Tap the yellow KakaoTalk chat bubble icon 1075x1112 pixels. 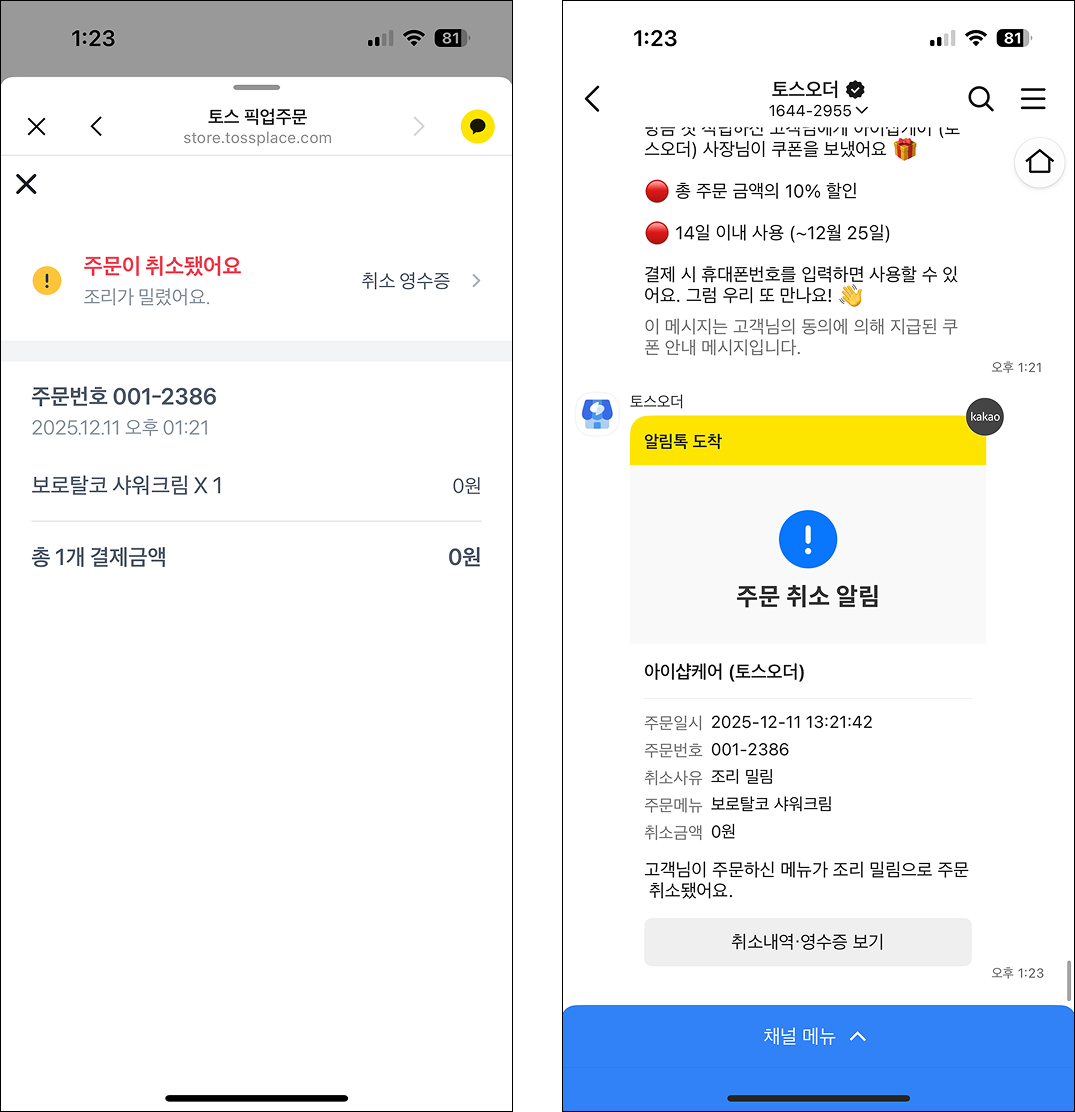(x=478, y=126)
